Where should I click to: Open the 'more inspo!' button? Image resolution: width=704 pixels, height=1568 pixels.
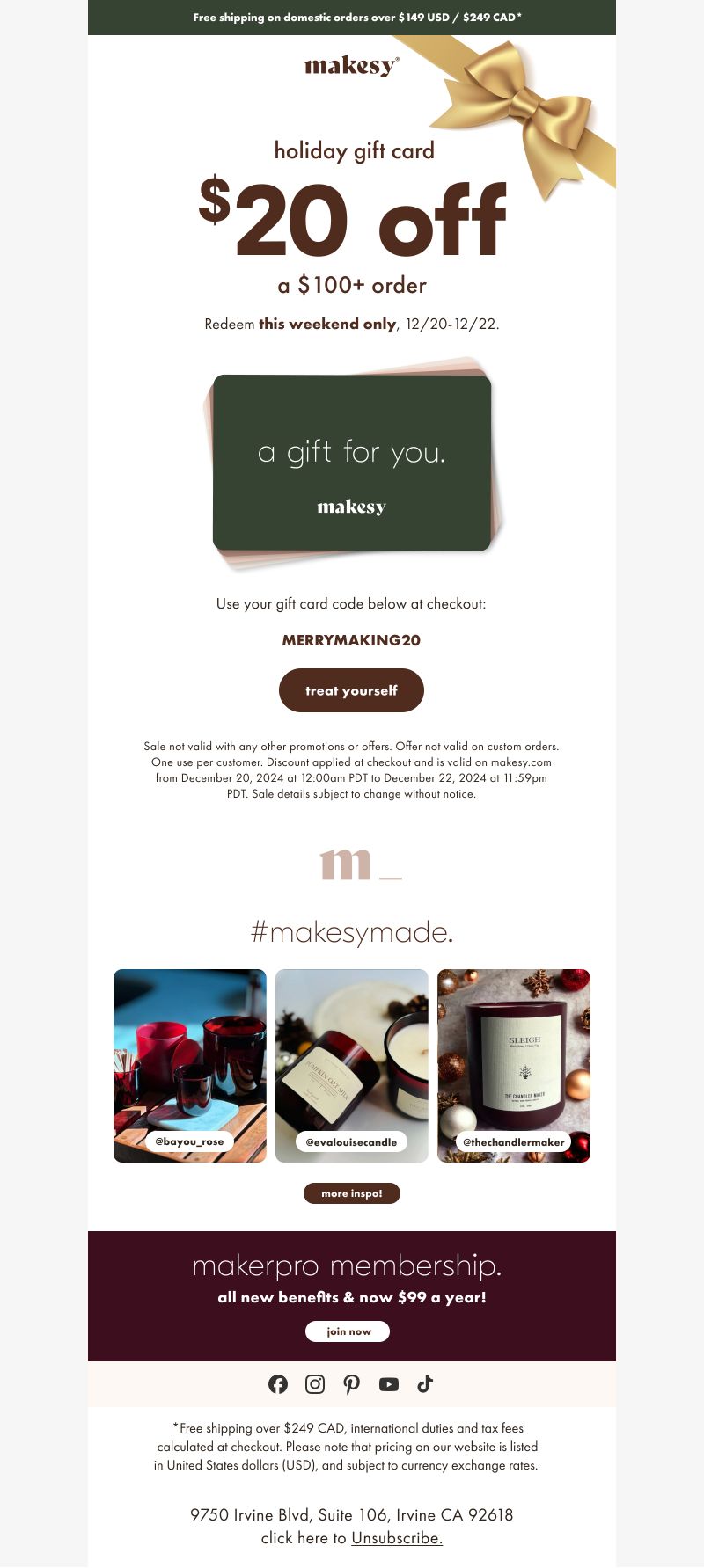click(x=351, y=1193)
